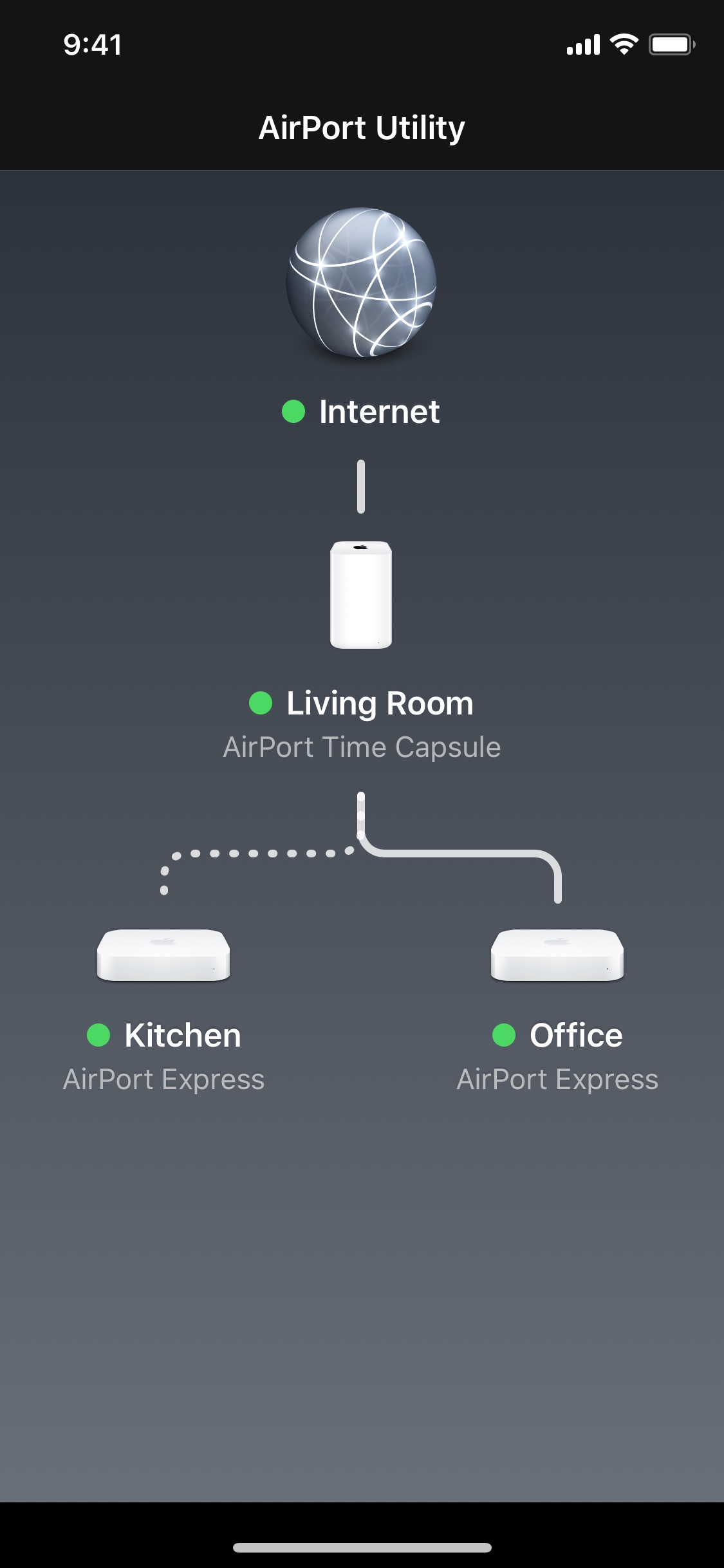
Task: Open the Internet globe icon
Action: tap(362, 283)
